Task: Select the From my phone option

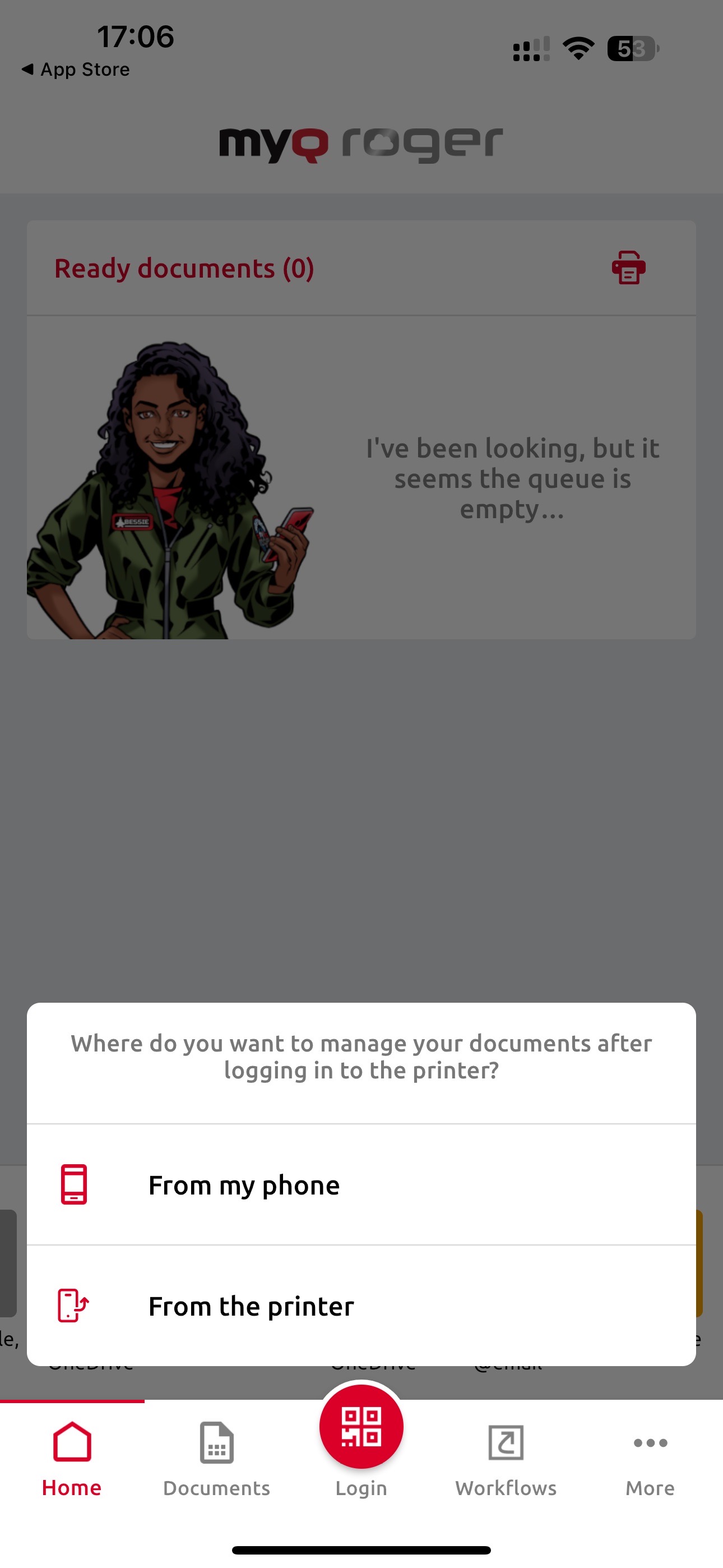Action: pyautogui.click(x=244, y=1184)
